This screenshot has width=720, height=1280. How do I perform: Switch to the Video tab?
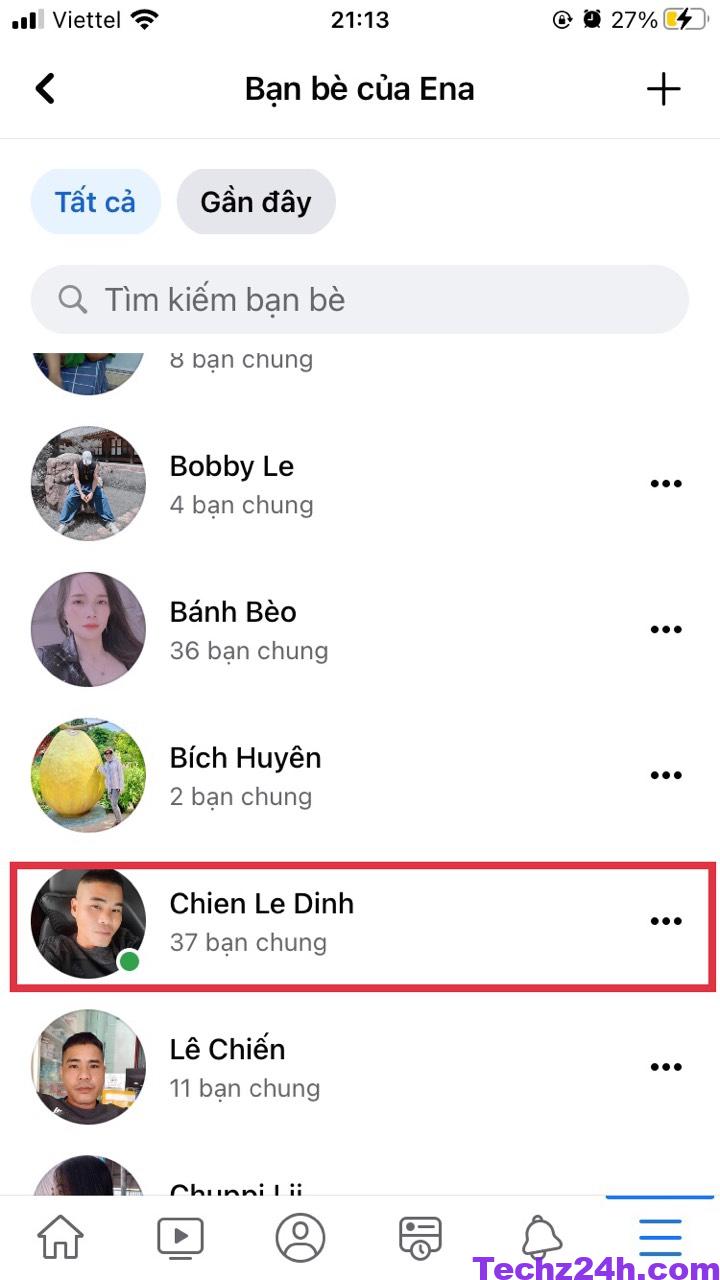pos(180,1237)
